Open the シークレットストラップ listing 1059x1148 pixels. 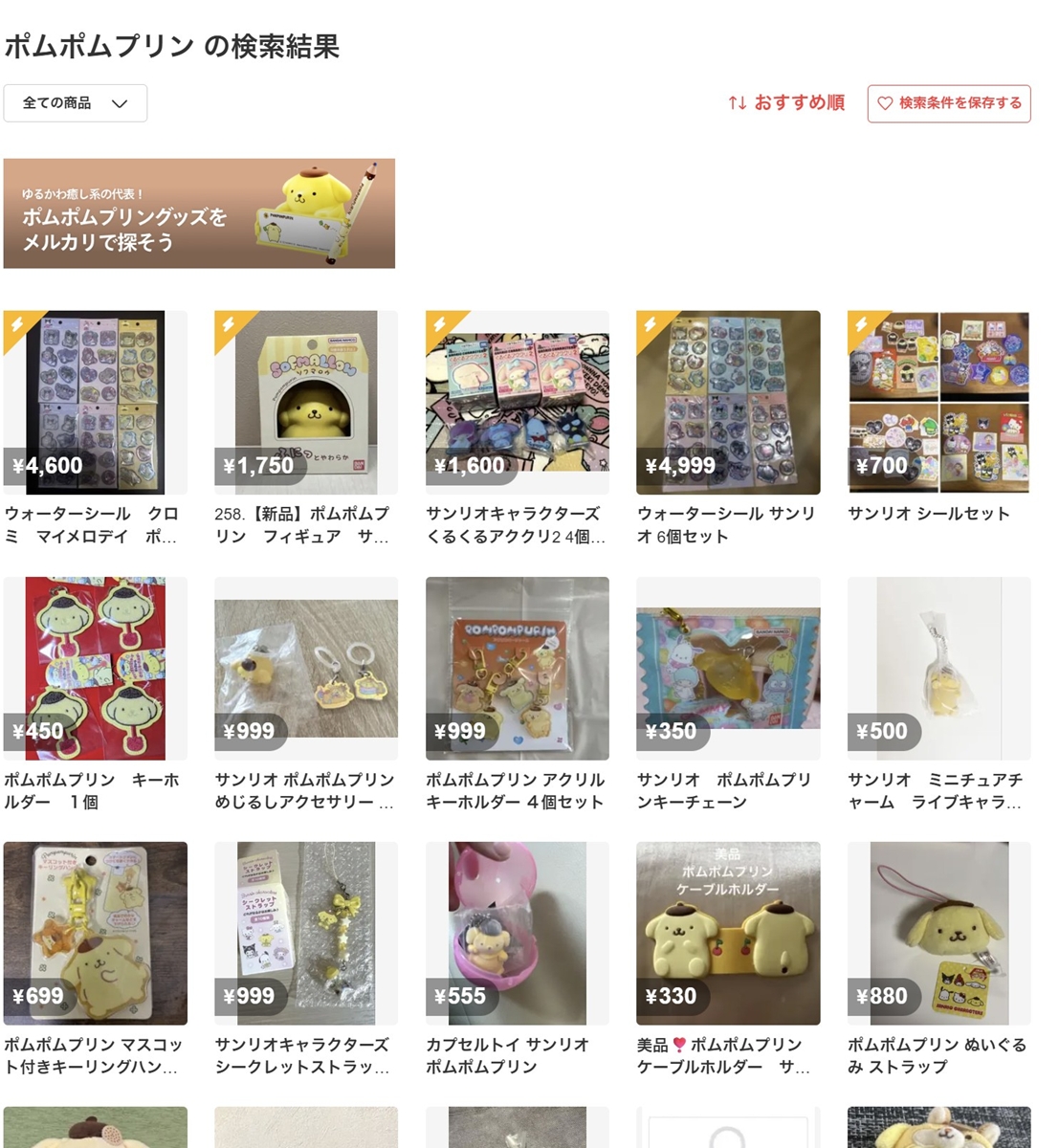pyautogui.click(x=306, y=934)
